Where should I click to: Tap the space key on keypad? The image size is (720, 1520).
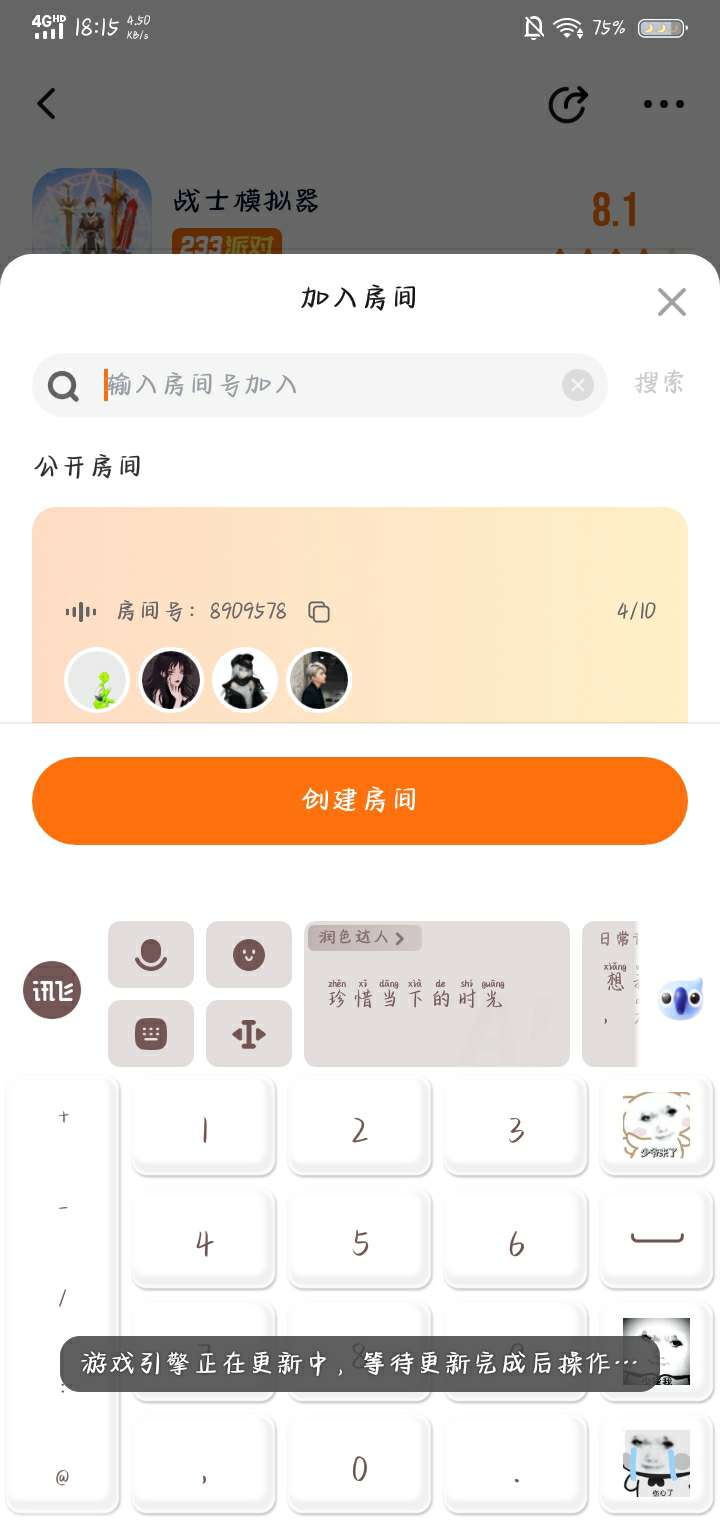click(657, 1240)
